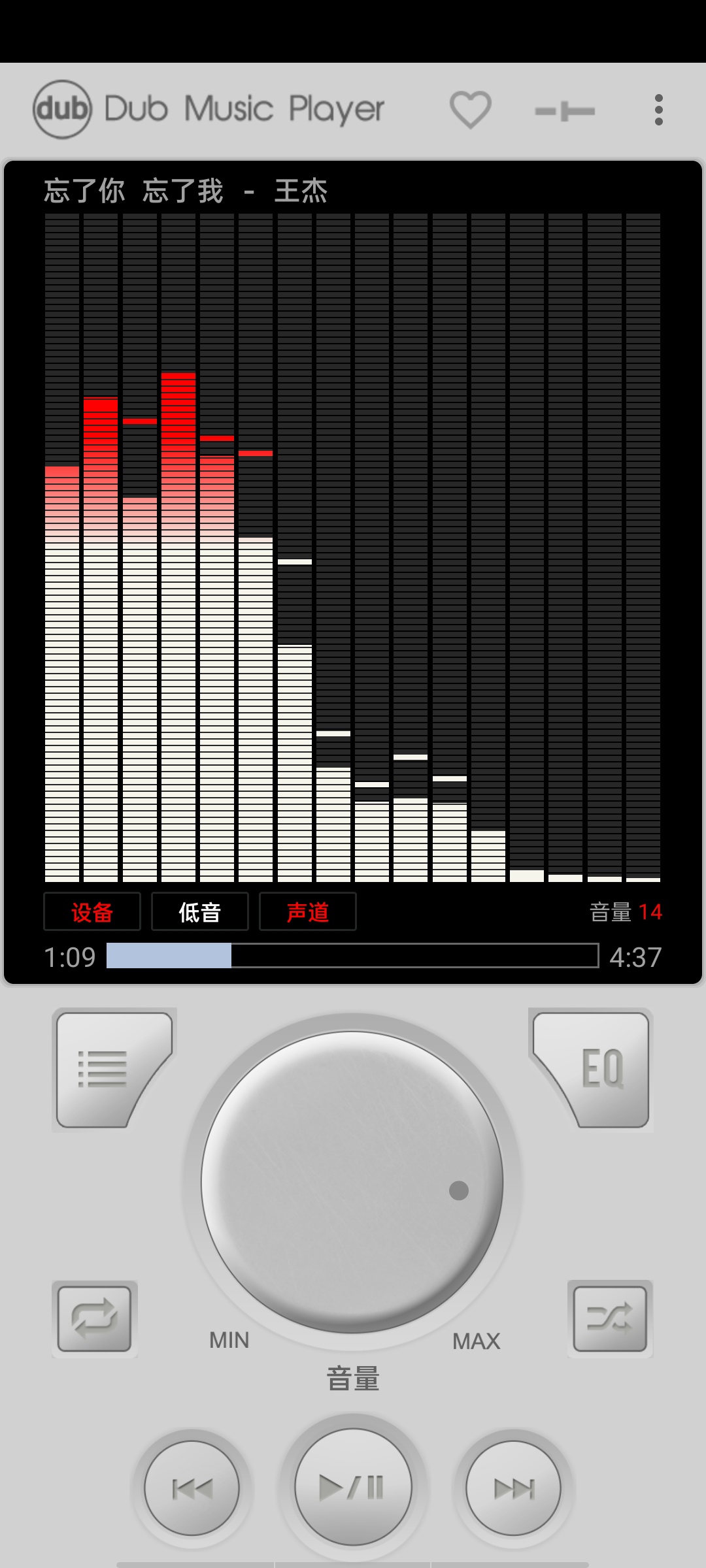Select the 声道 knob mode

point(308,911)
